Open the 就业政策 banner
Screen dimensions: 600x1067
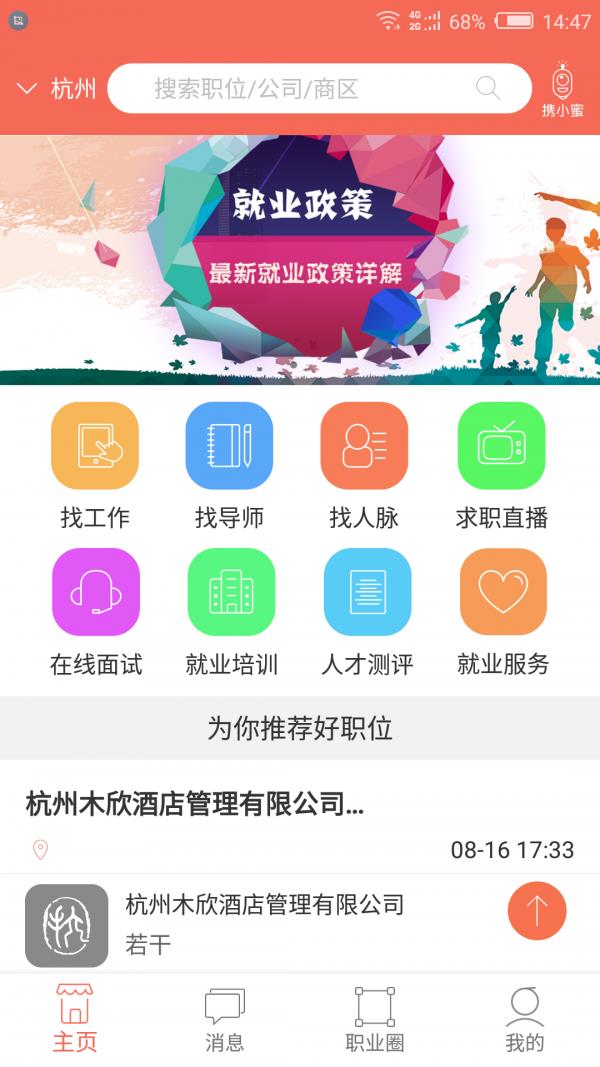tap(300, 260)
